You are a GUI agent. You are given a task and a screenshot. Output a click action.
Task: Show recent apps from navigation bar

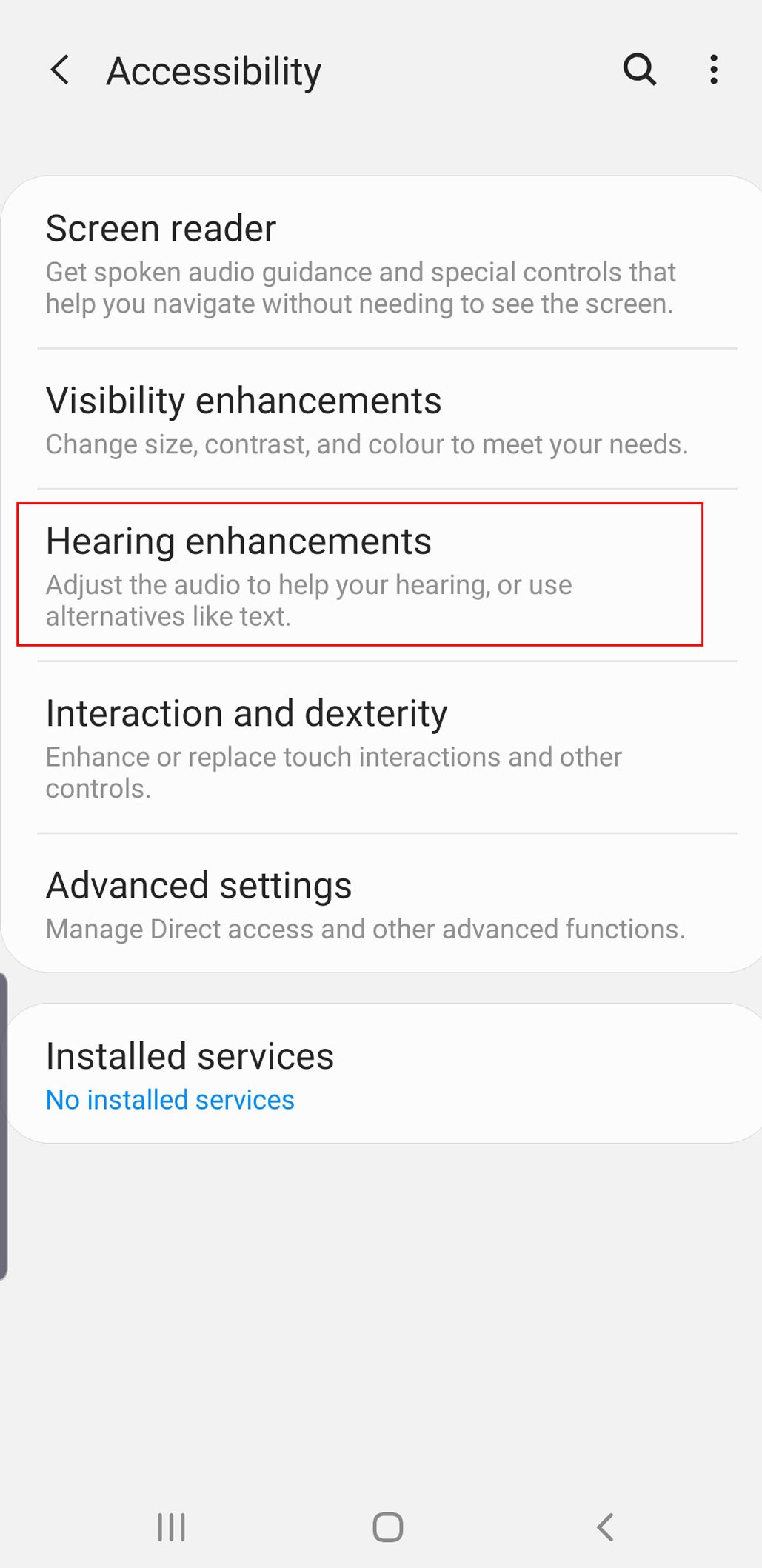pyautogui.click(x=171, y=1527)
